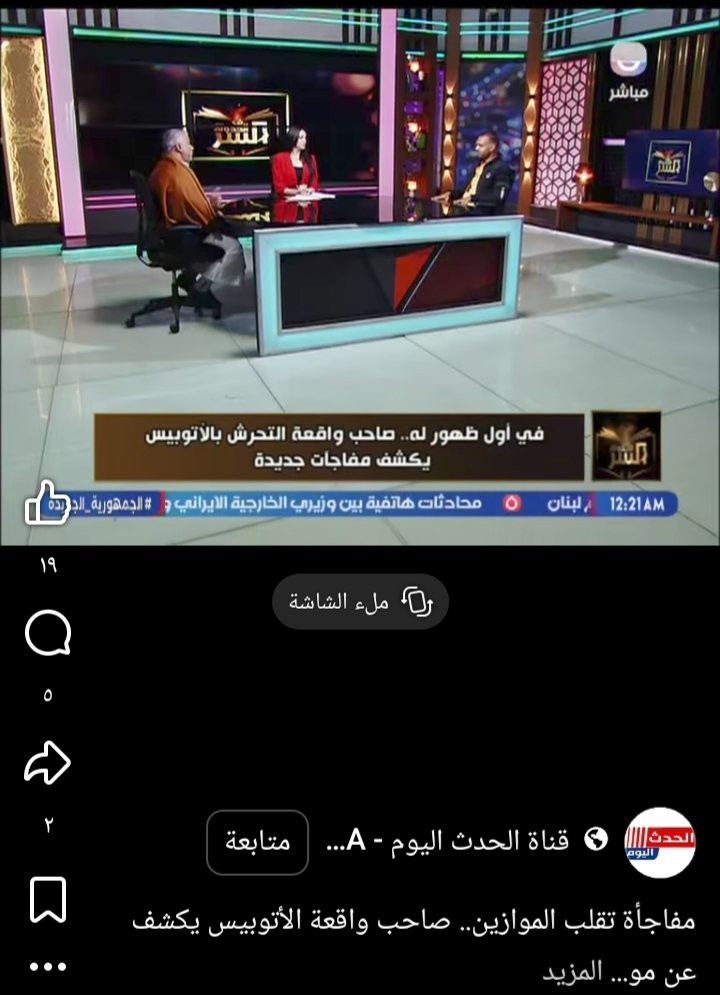Expand the caption with المزيد
The height and width of the screenshot is (995, 720).
(x=571, y=971)
